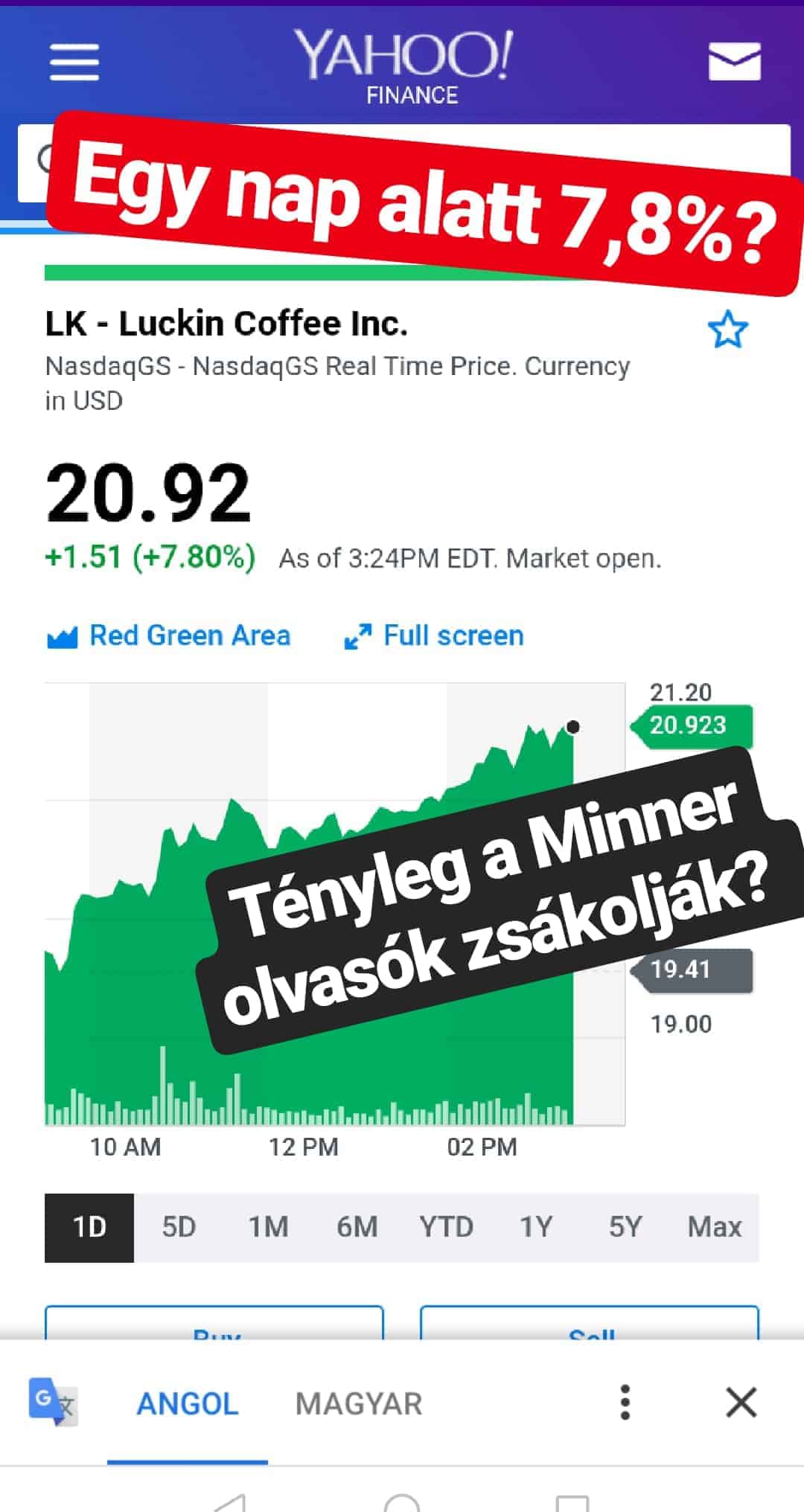Open the chart in Full screen
This screenshot has width=804, height=1512.
pos(434,636)
